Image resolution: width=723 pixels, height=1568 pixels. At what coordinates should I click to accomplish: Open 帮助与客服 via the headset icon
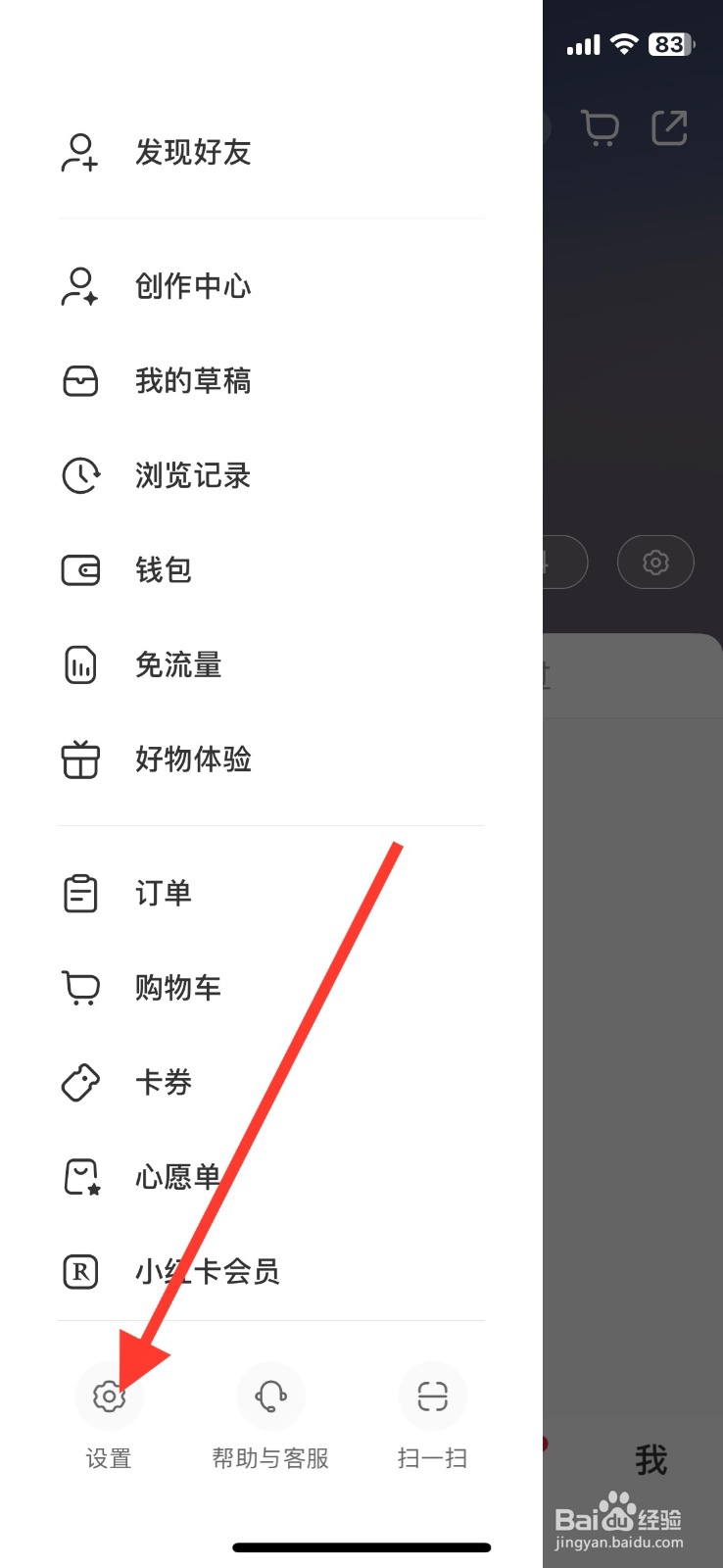269,1396
